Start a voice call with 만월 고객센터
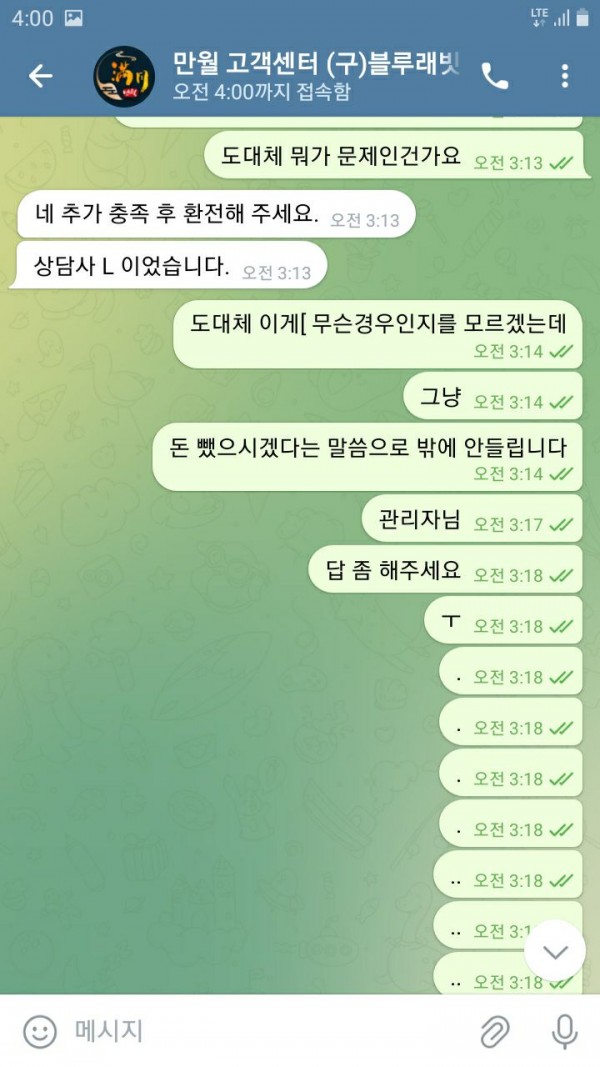The width and height of the screenshot is (600, 1067). (495, 76)
